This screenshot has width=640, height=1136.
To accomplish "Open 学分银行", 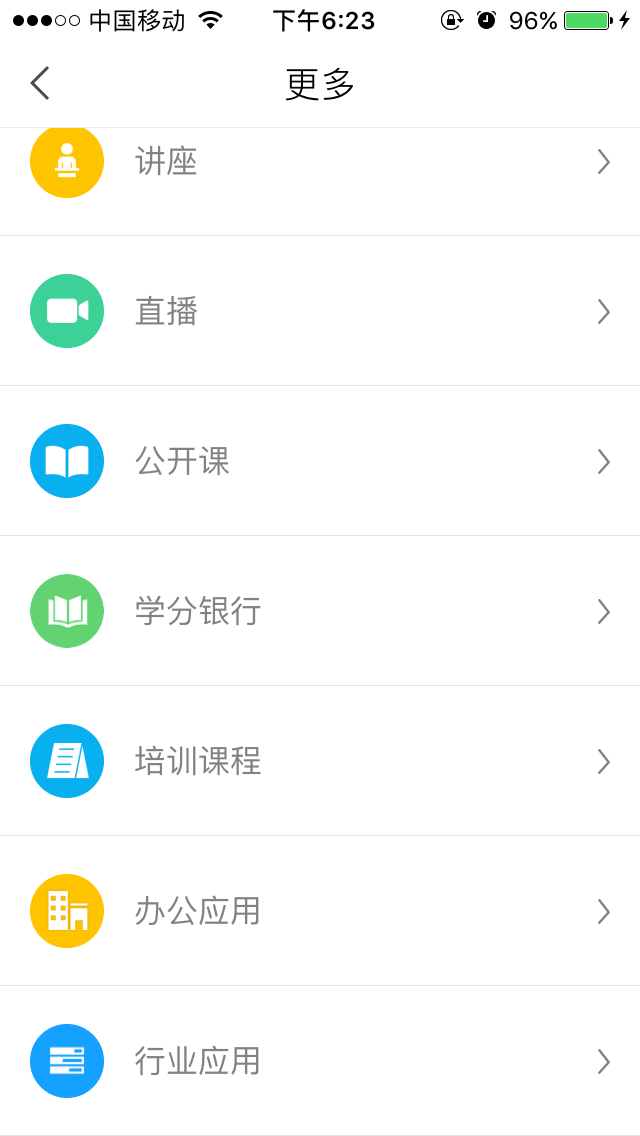I will click(x=320, y=611).
